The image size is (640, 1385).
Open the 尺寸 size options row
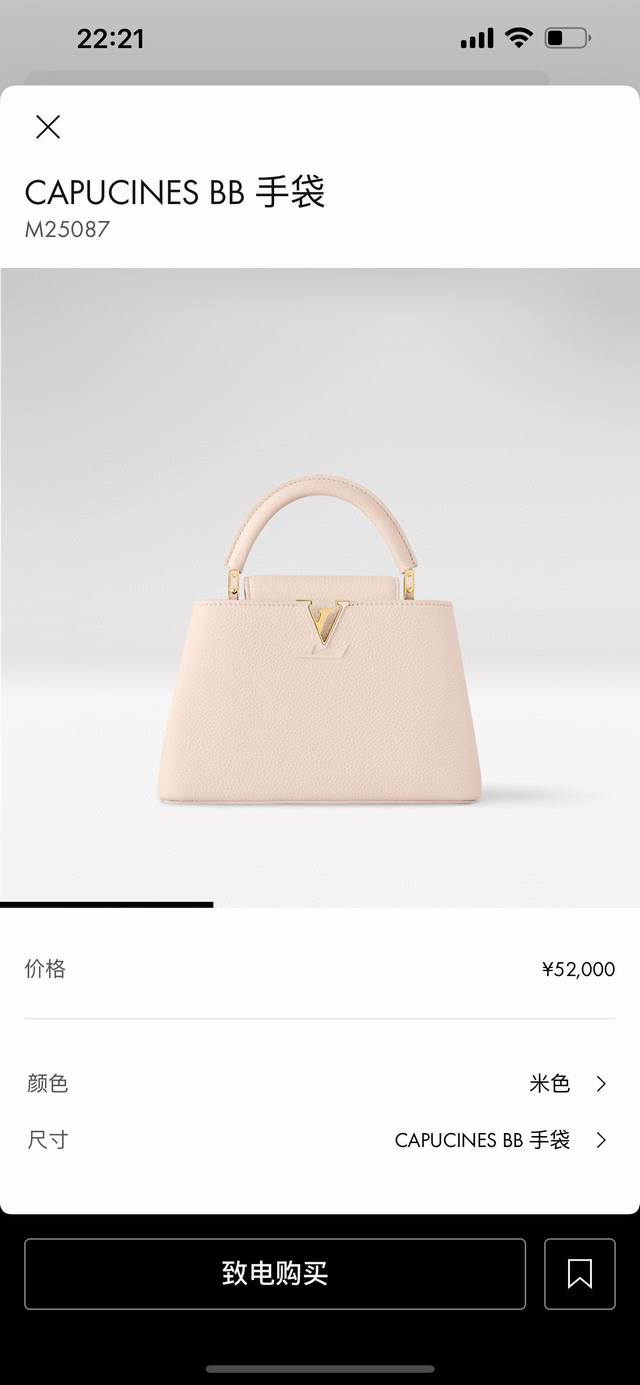tap(320, 1140)
